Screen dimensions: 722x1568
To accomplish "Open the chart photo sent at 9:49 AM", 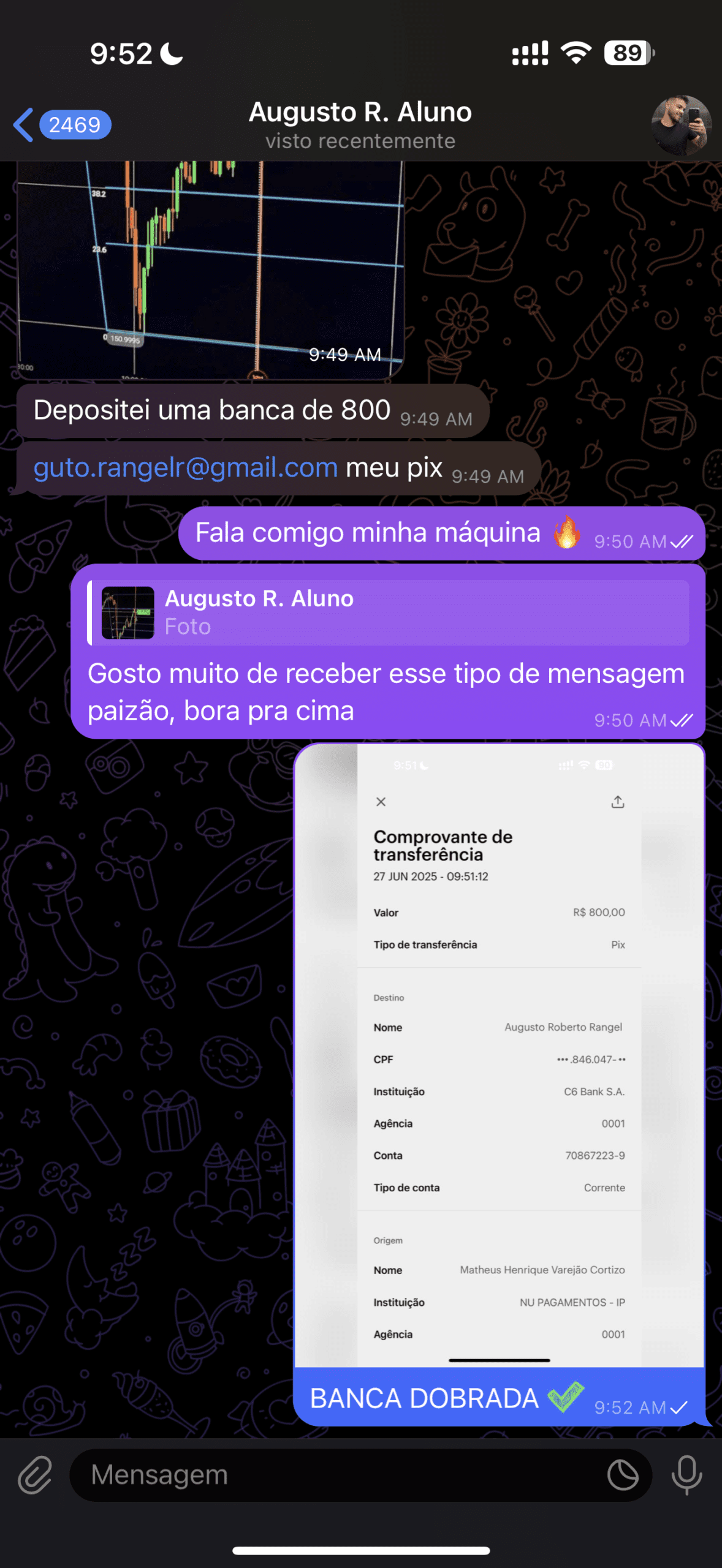I will pyautogui.click(x=210, y=269).
